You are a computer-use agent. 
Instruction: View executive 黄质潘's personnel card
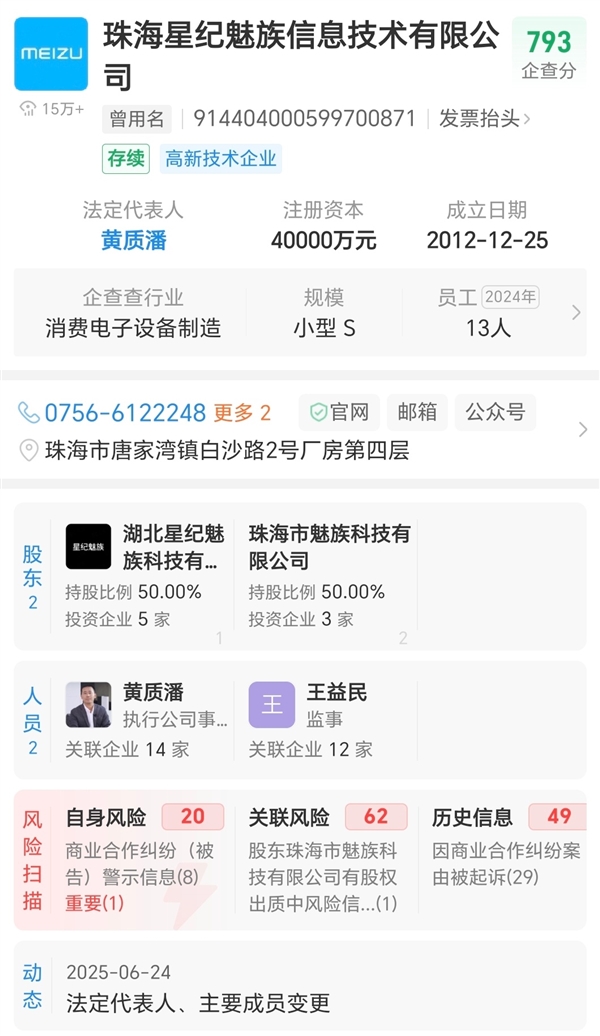click(x=145, y=719)
